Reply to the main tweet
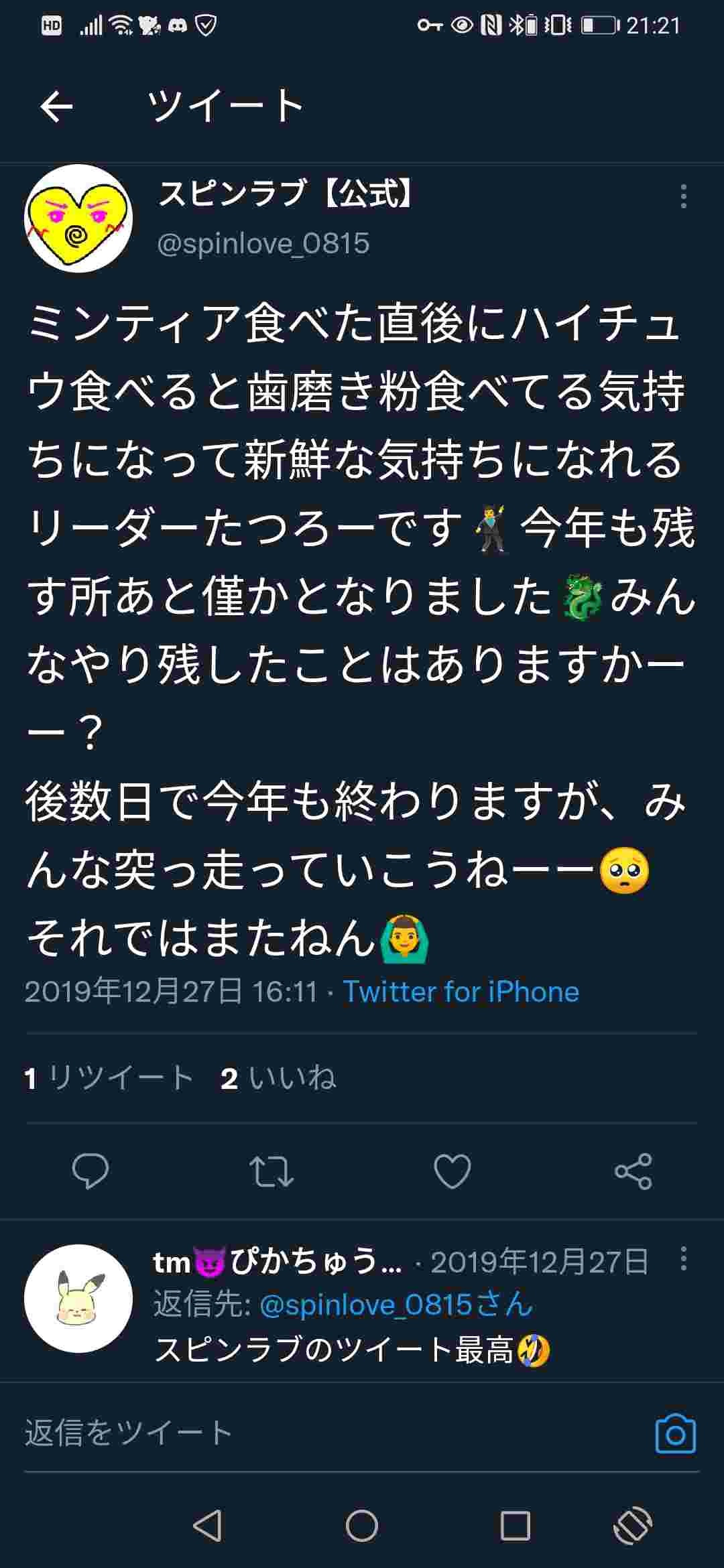This screenshot has width=724, height=1568. tap(90, 1171)
